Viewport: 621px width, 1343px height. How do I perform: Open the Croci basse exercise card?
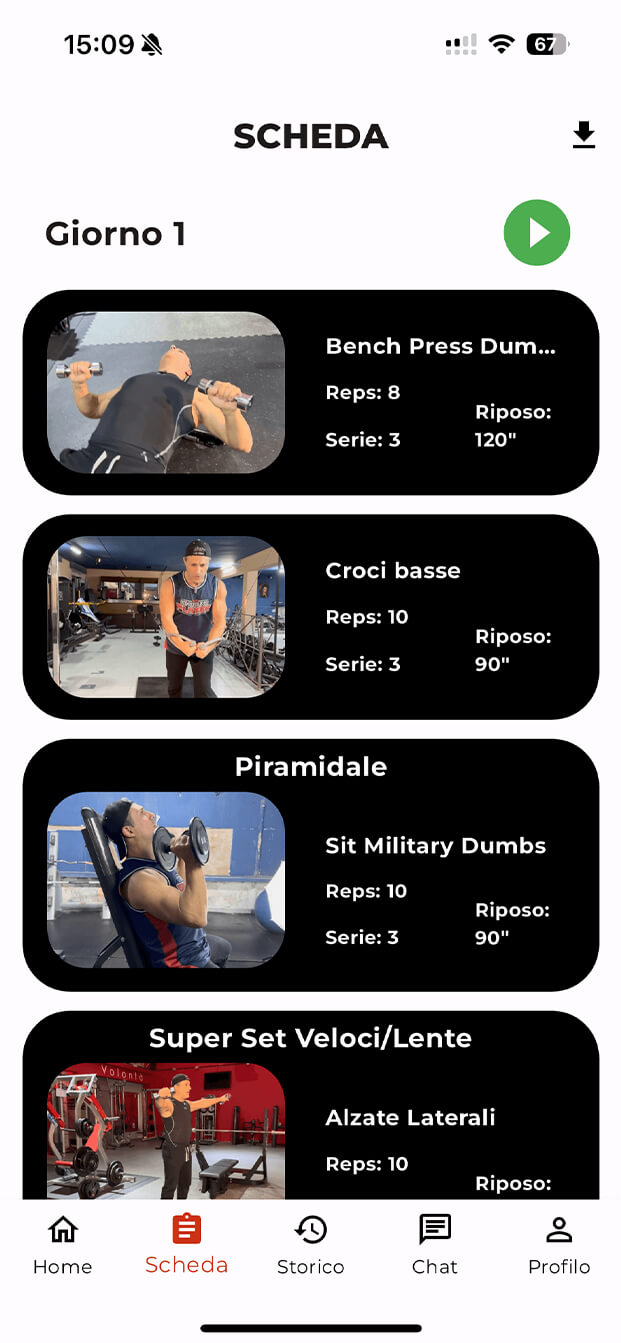tap(311, 616)
